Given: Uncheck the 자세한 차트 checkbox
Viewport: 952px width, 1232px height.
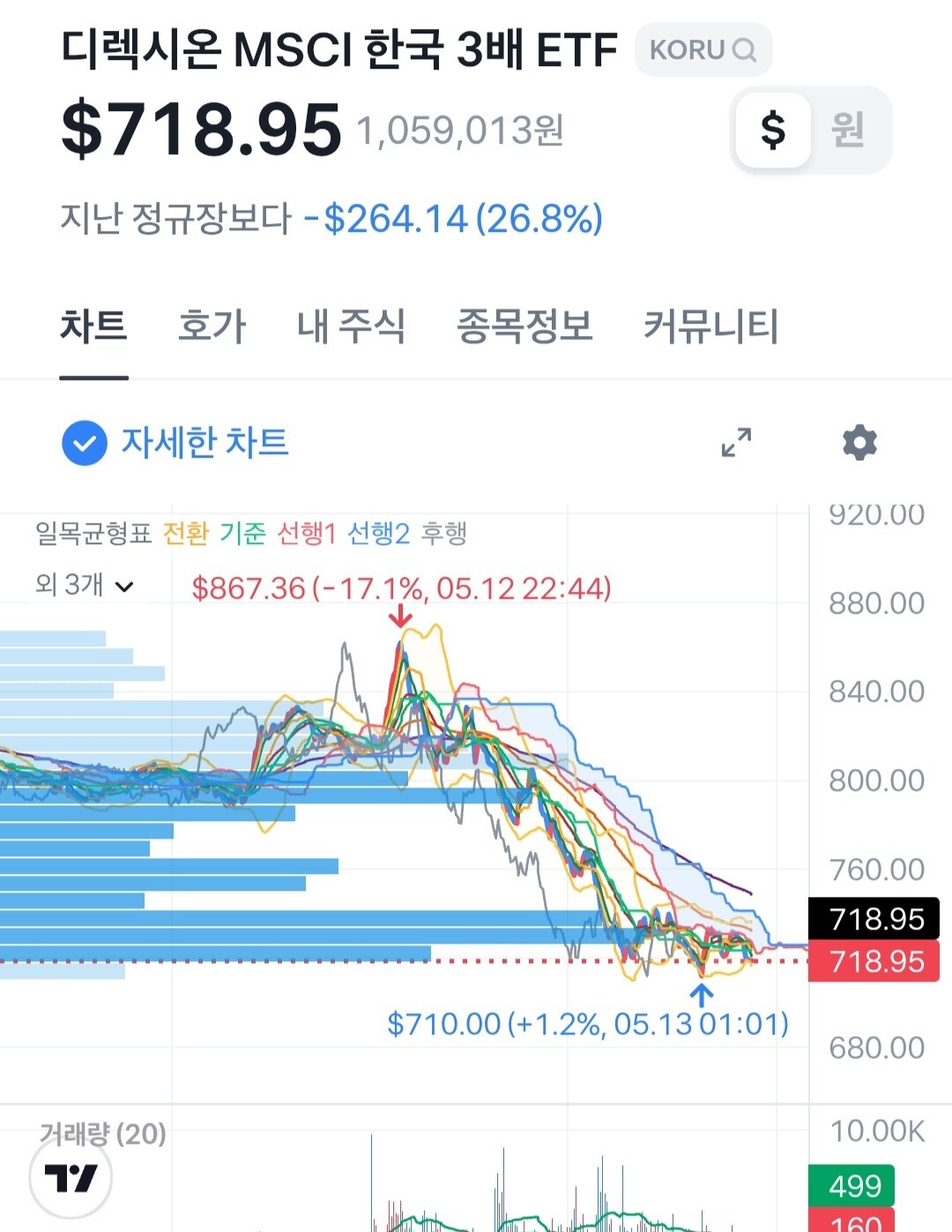Looking at the screenshot, I should 85,443.
